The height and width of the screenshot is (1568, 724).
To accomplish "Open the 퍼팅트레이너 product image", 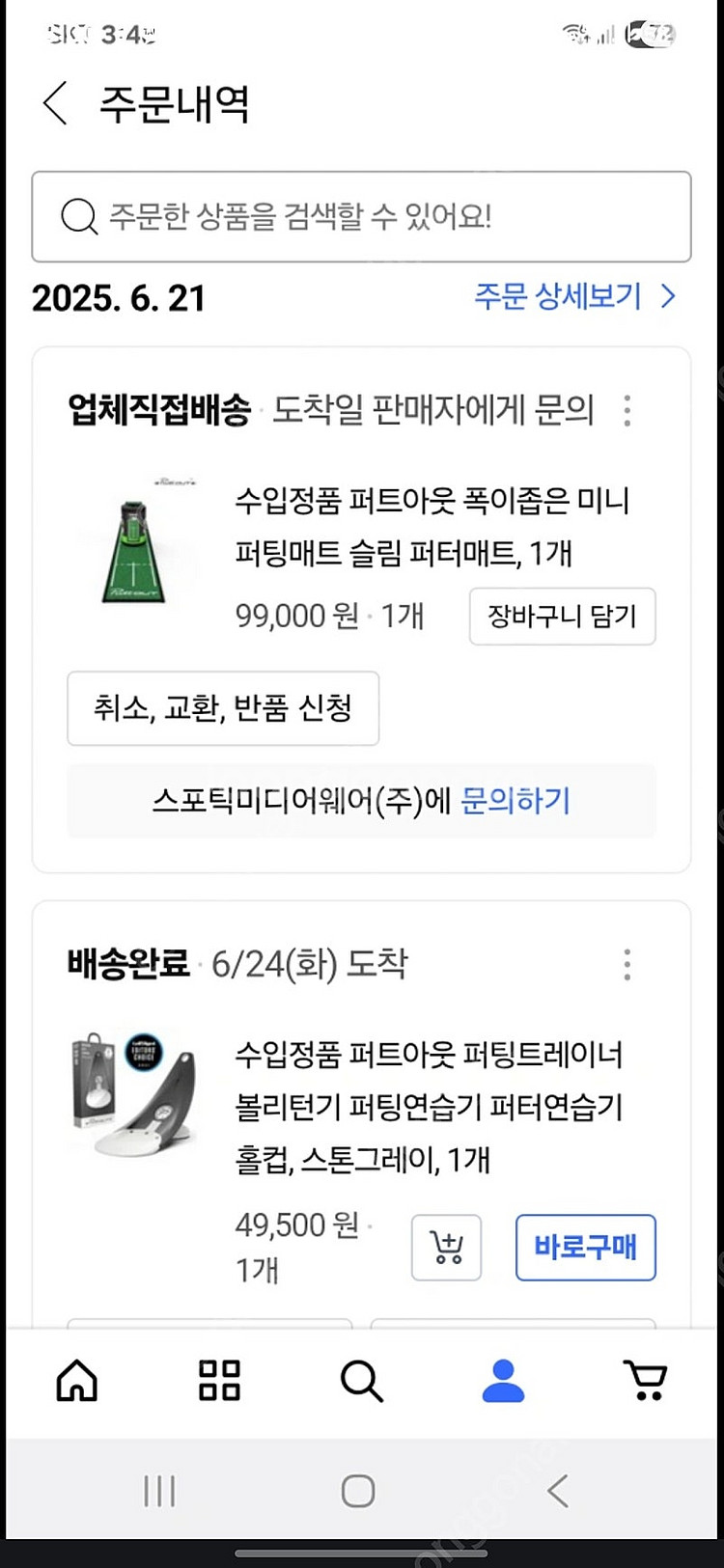I will tap(135, 1094).
